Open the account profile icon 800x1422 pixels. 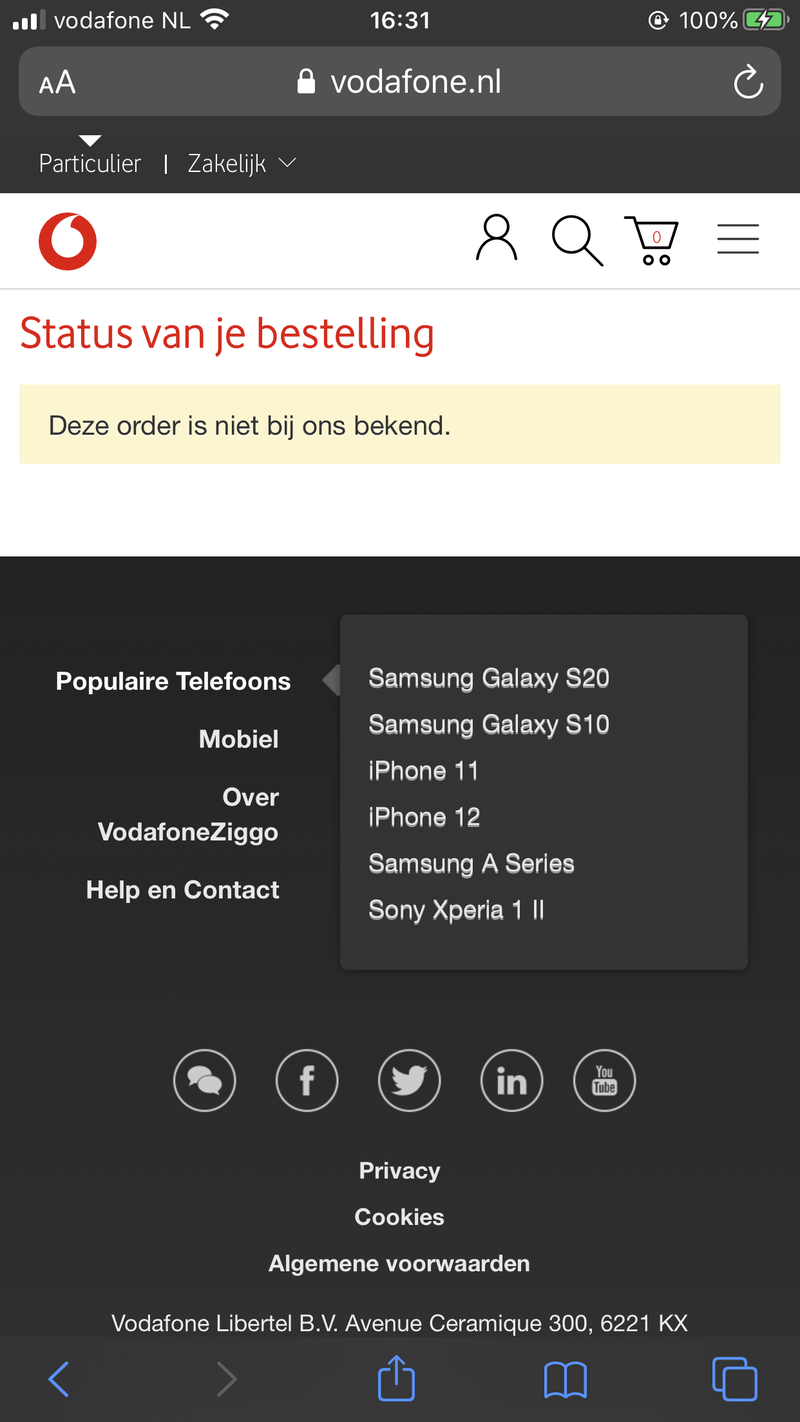(496, 239)
